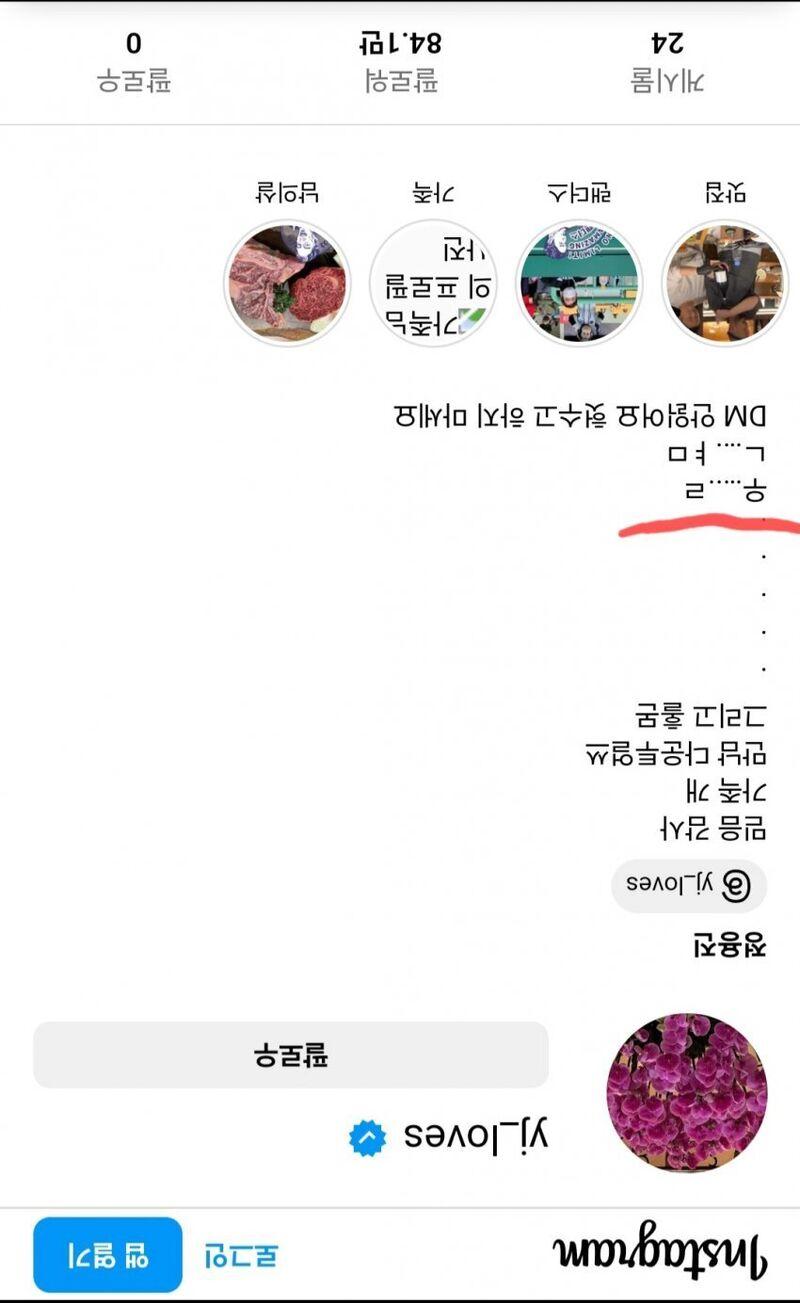This screenshot has width=800, height=1303.
Task: Open the 가족 story highlight
Action: tap(433, 283)
